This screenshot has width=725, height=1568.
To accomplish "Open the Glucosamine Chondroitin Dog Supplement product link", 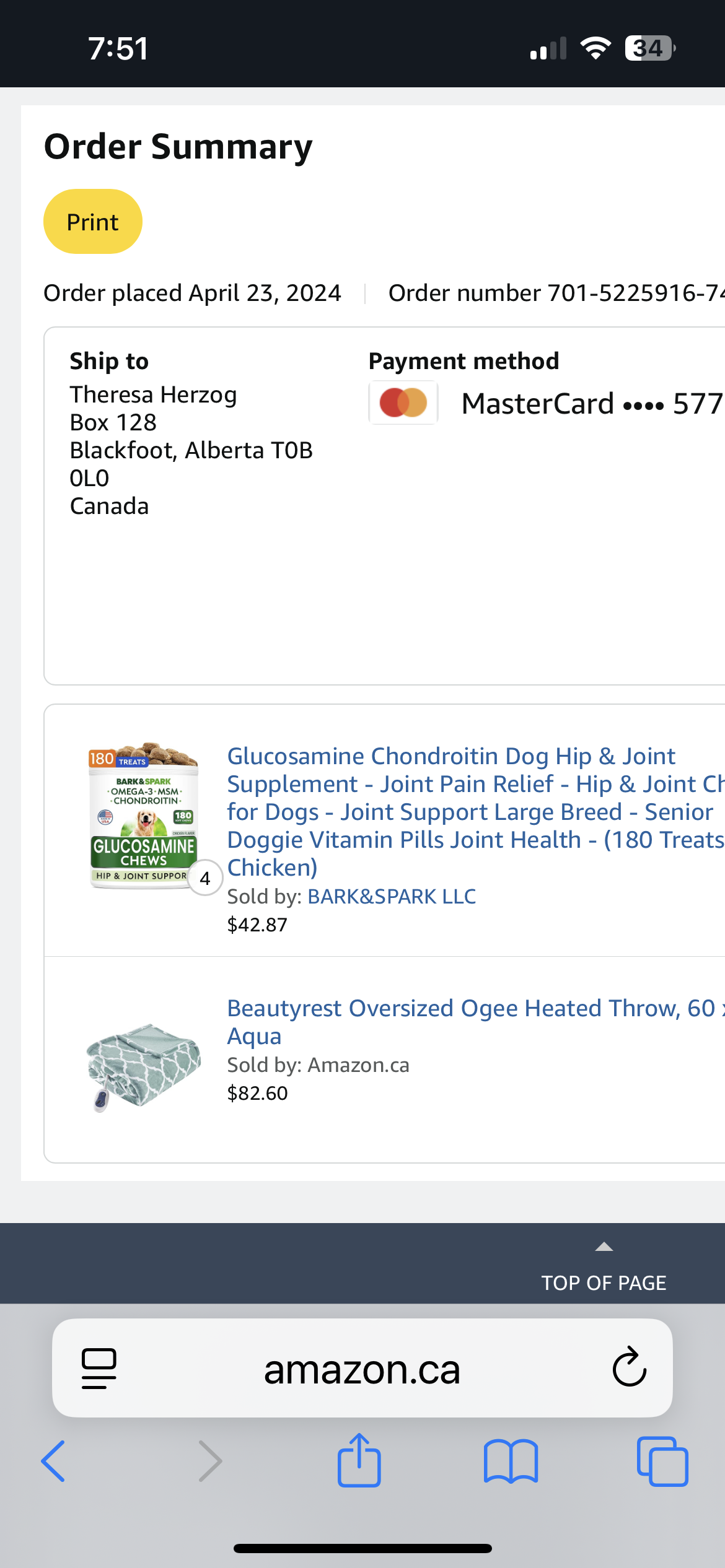I will [x=476, y=811].
